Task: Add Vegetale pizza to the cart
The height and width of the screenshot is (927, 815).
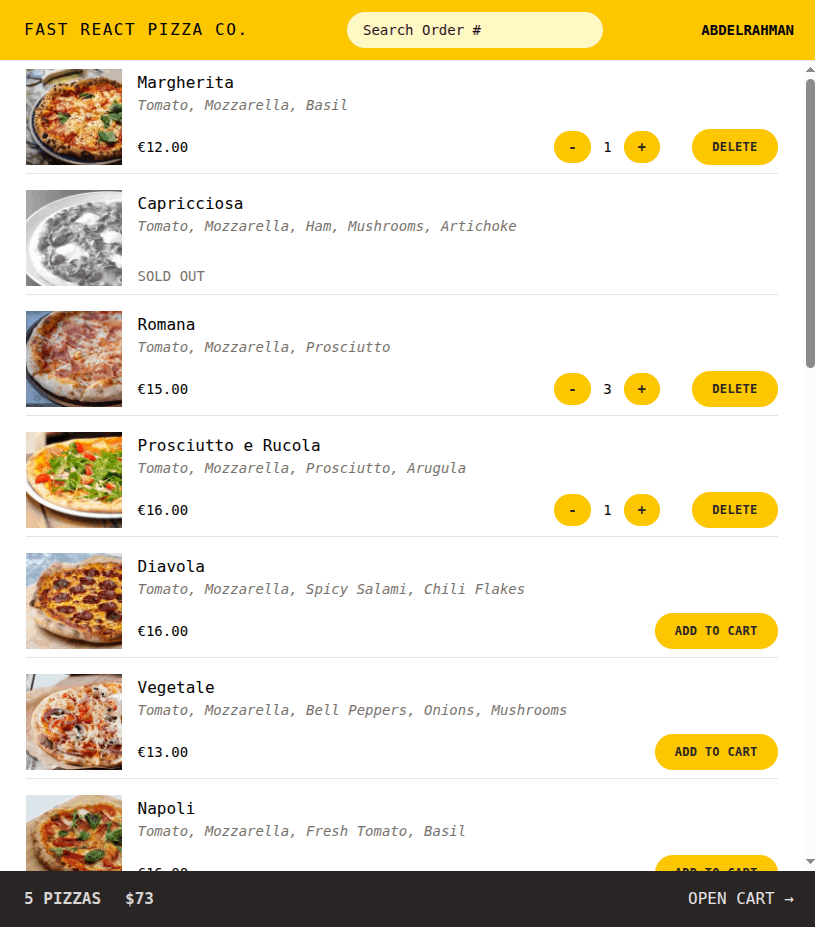Action: pos(716,752)
